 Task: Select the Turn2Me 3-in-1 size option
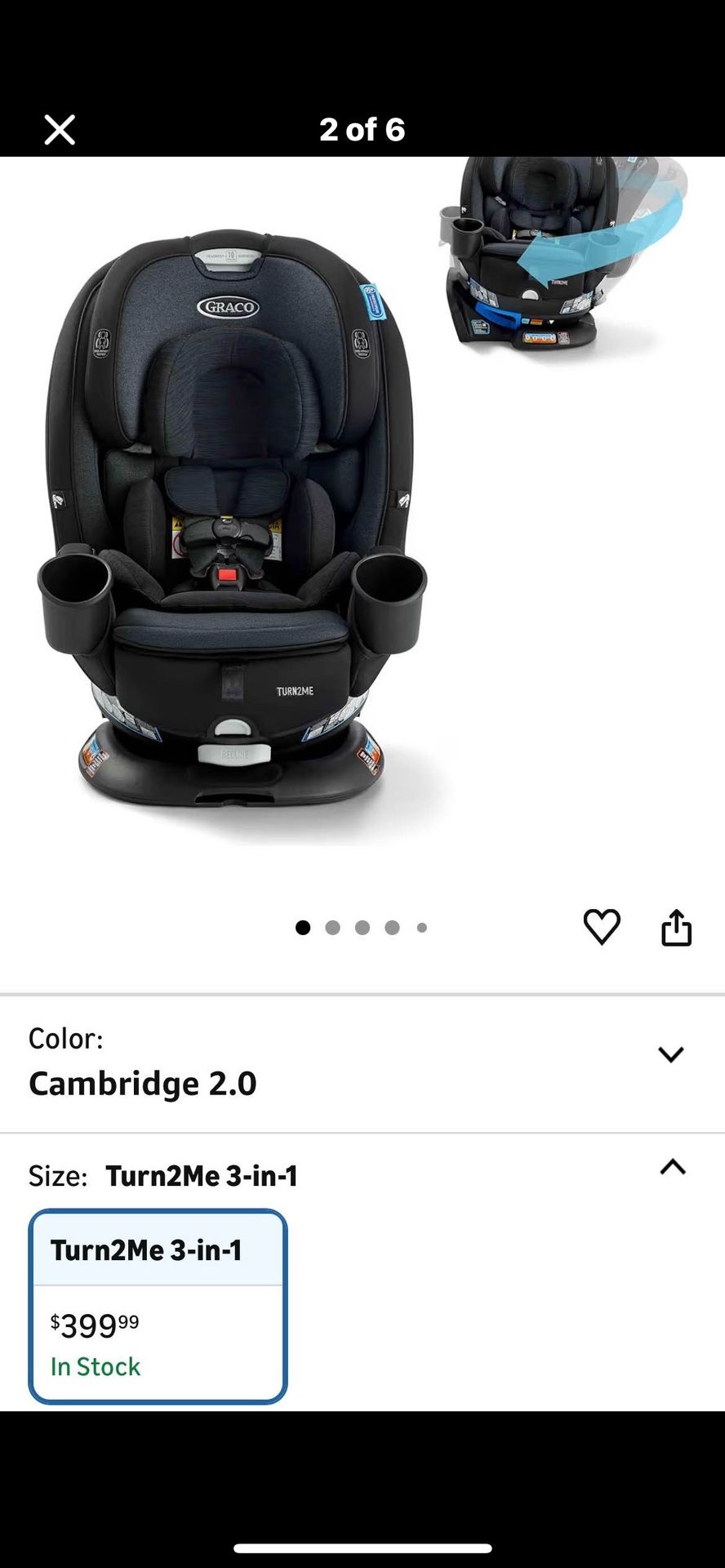coord(158,1305)
